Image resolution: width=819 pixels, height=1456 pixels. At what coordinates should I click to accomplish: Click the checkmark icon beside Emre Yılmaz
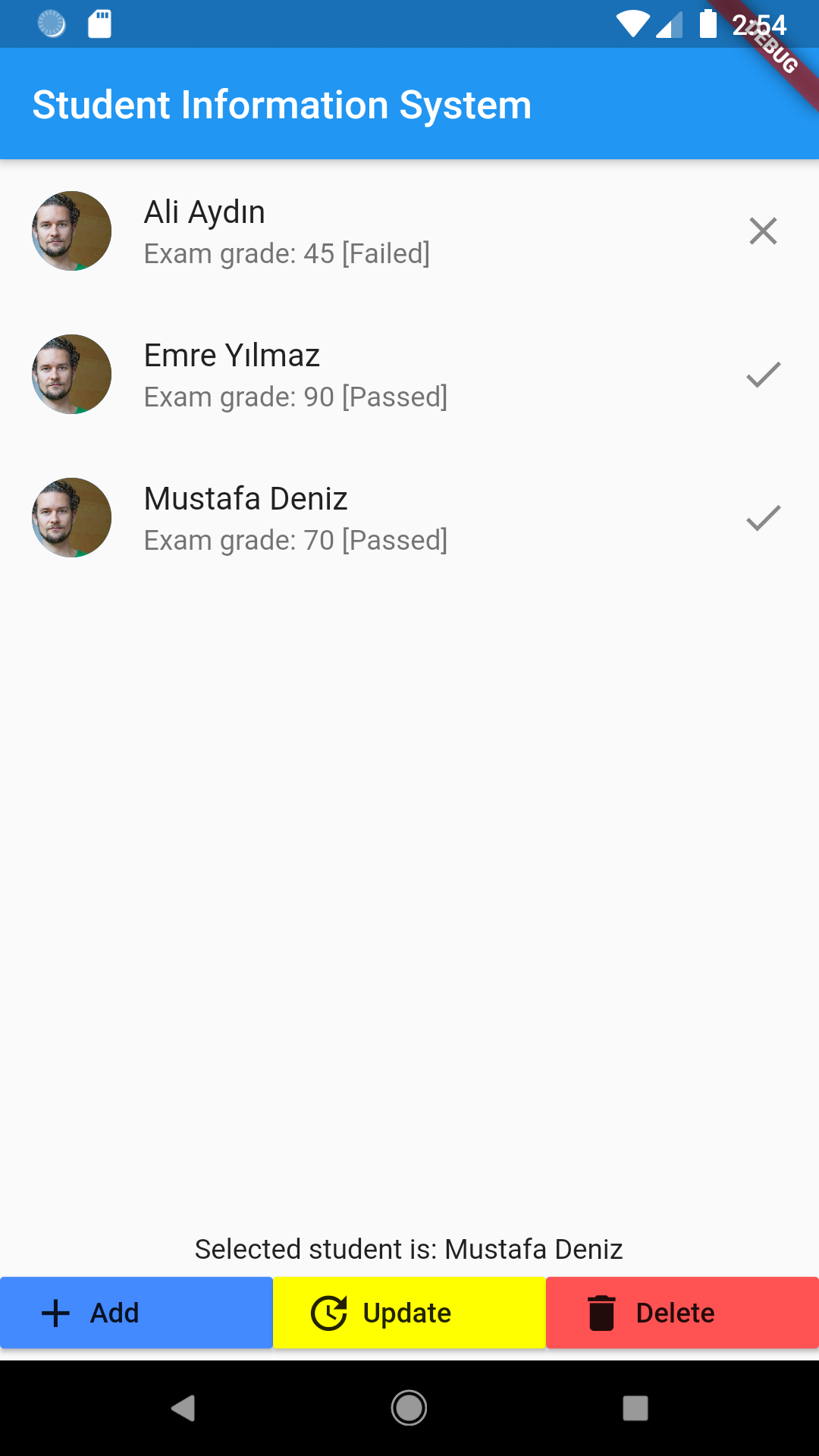763,373
